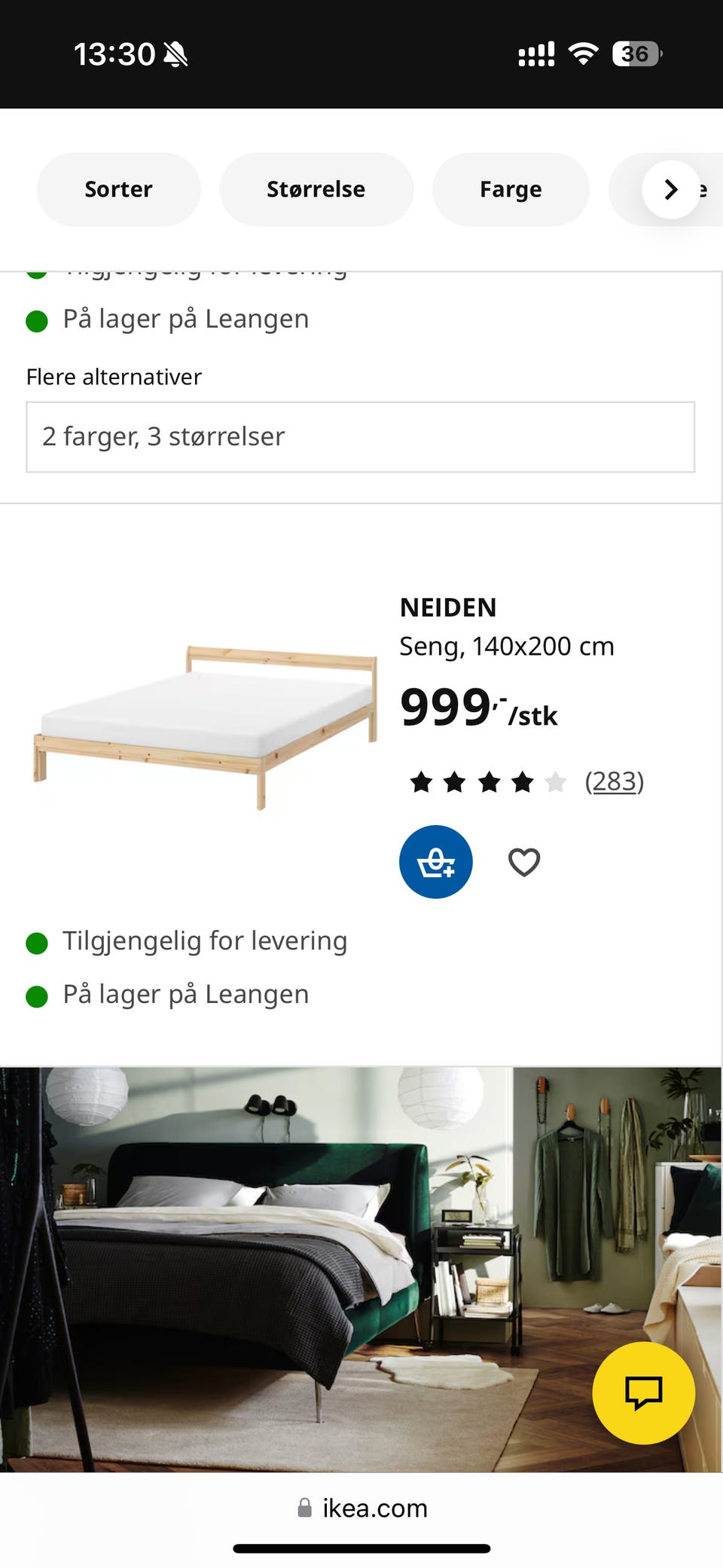Open the Sorter dropdown
Screen dimensions: 723x1568
coord(118,190)
